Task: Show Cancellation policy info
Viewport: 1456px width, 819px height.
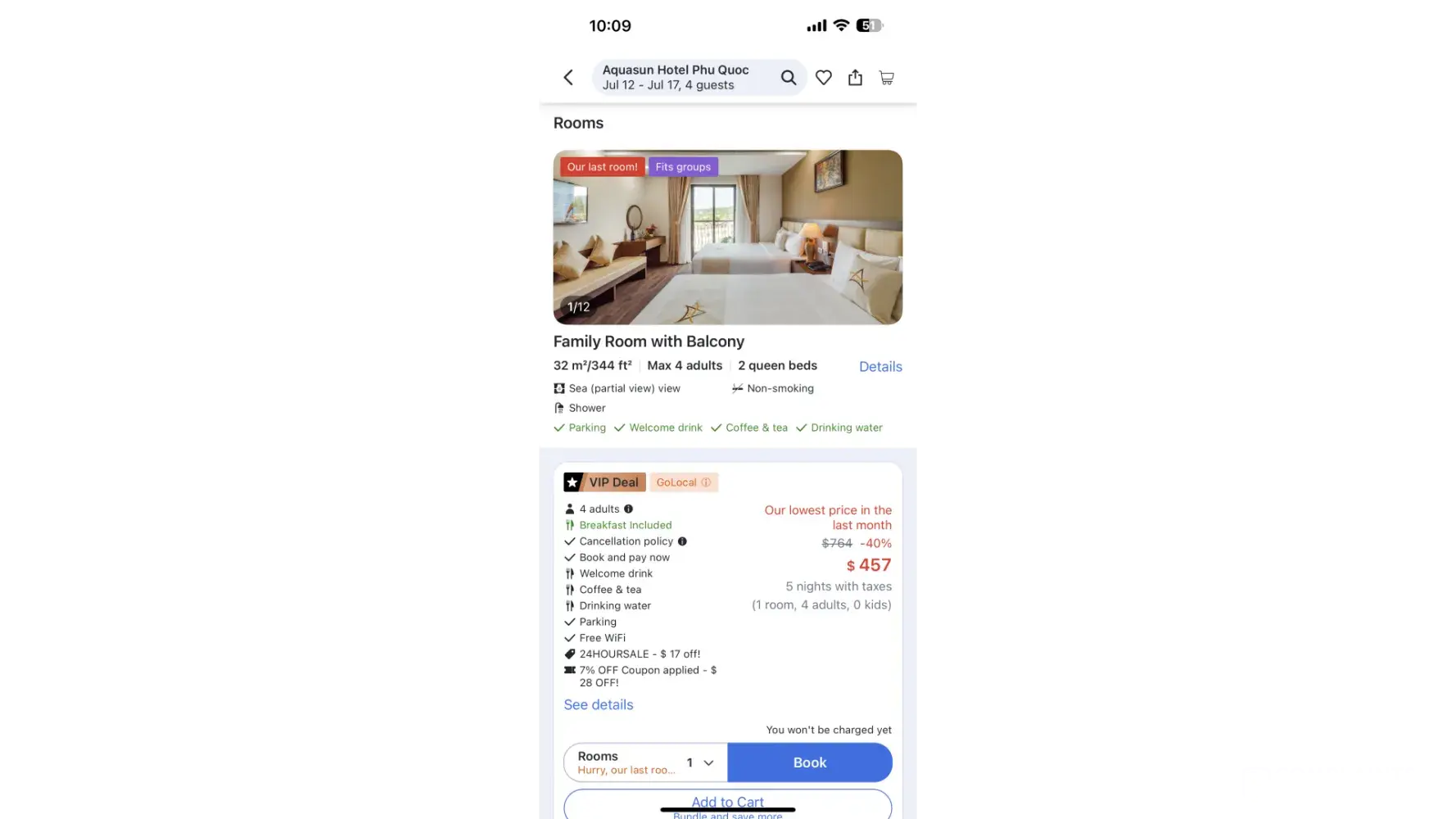Action: click(x=682, y=541)
